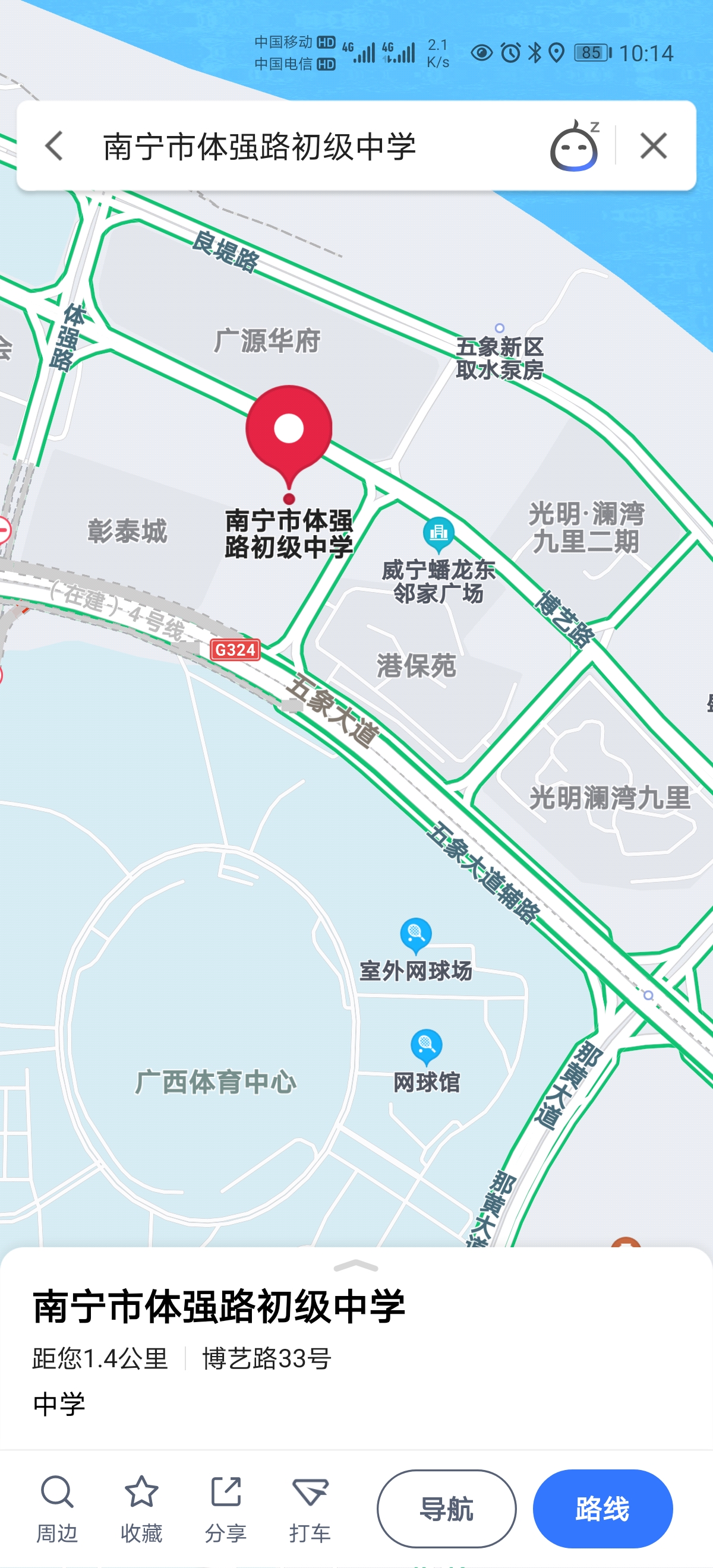Start navigation with 导航 button
713x1568 pixels.
[446, 1509]
